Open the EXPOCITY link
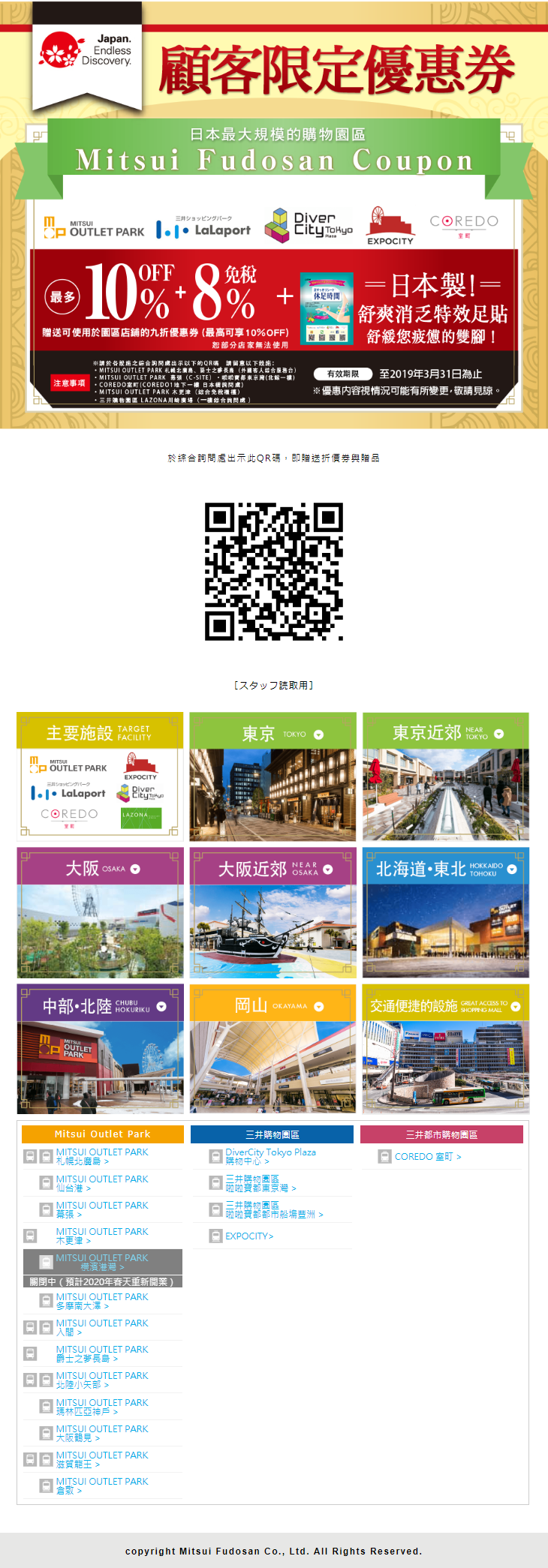 pos(249,1236)
